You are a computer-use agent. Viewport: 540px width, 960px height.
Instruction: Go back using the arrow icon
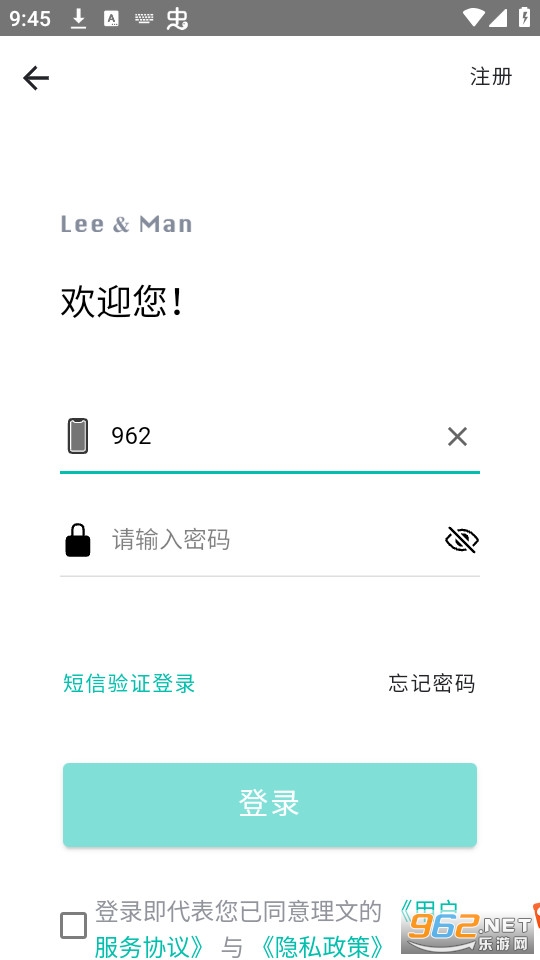pos(36,78)
